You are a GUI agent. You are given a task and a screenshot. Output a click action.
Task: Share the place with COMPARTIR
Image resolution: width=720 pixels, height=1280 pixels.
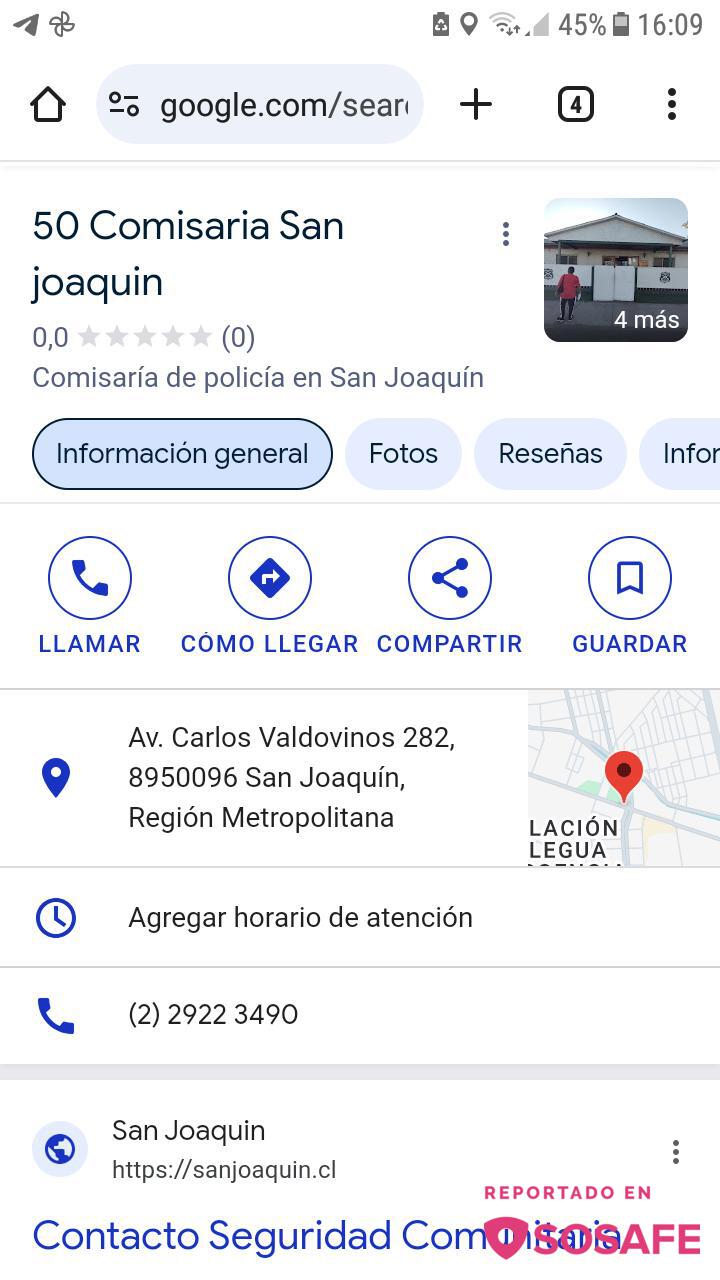tap(450, 597)
